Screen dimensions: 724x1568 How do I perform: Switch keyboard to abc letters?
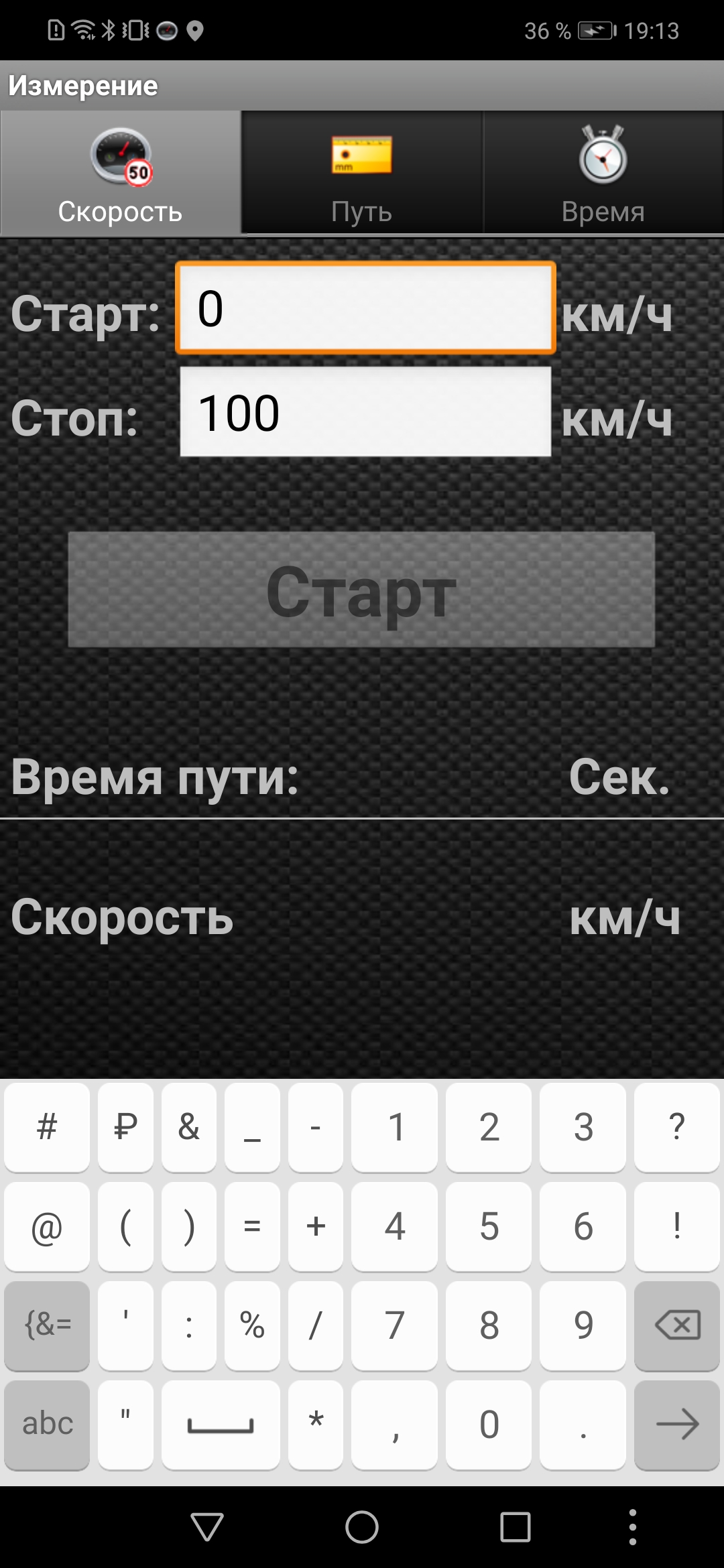(x=47, y=1425)
